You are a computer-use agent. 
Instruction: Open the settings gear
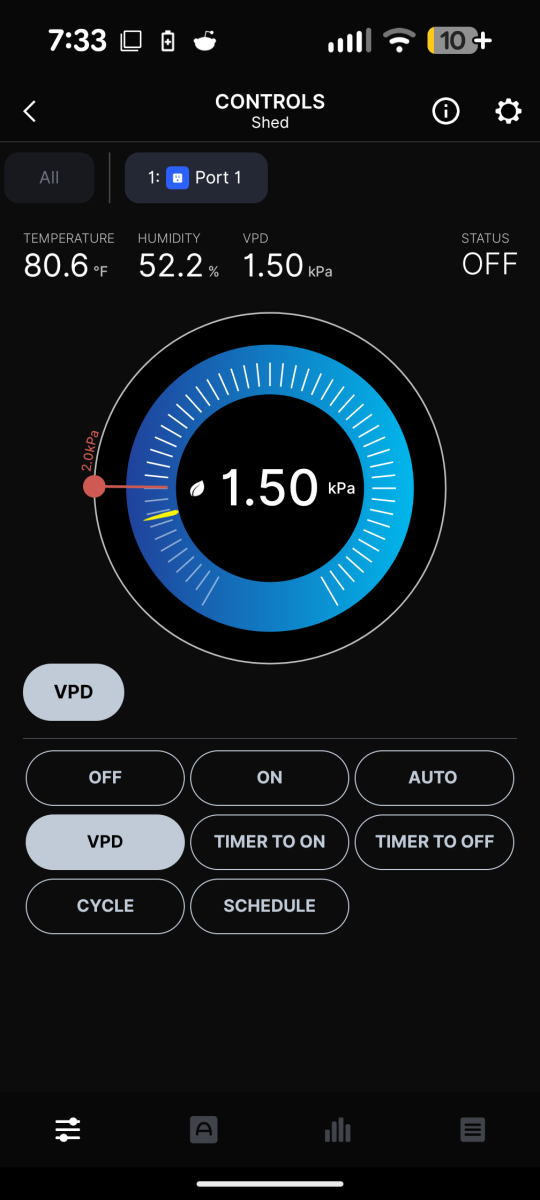coord(508,111)
